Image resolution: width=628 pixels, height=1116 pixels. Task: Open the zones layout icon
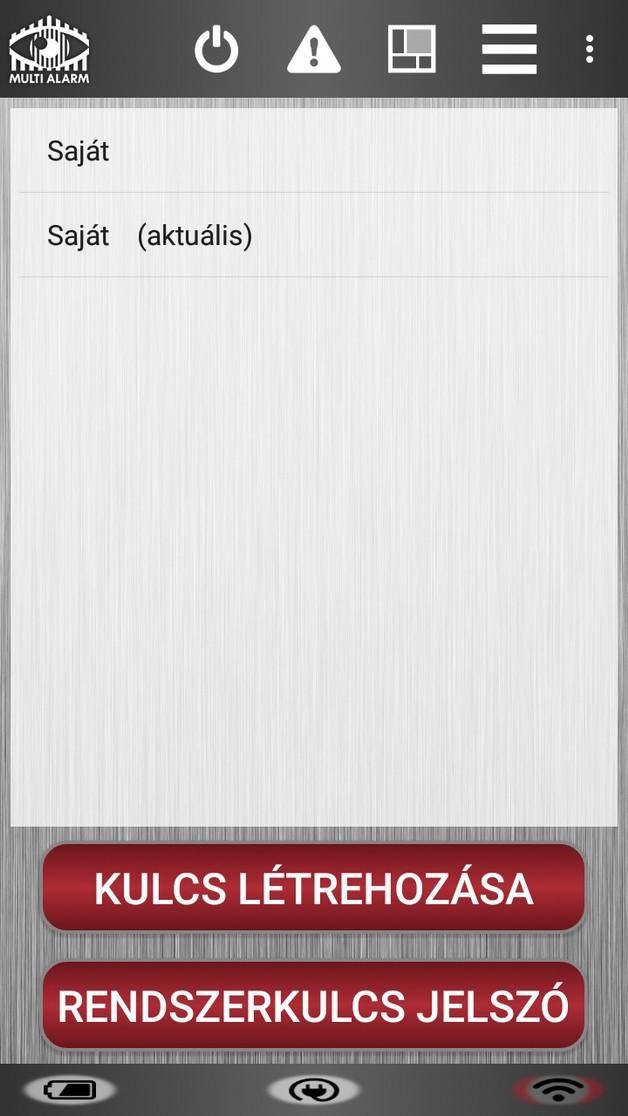412,49
